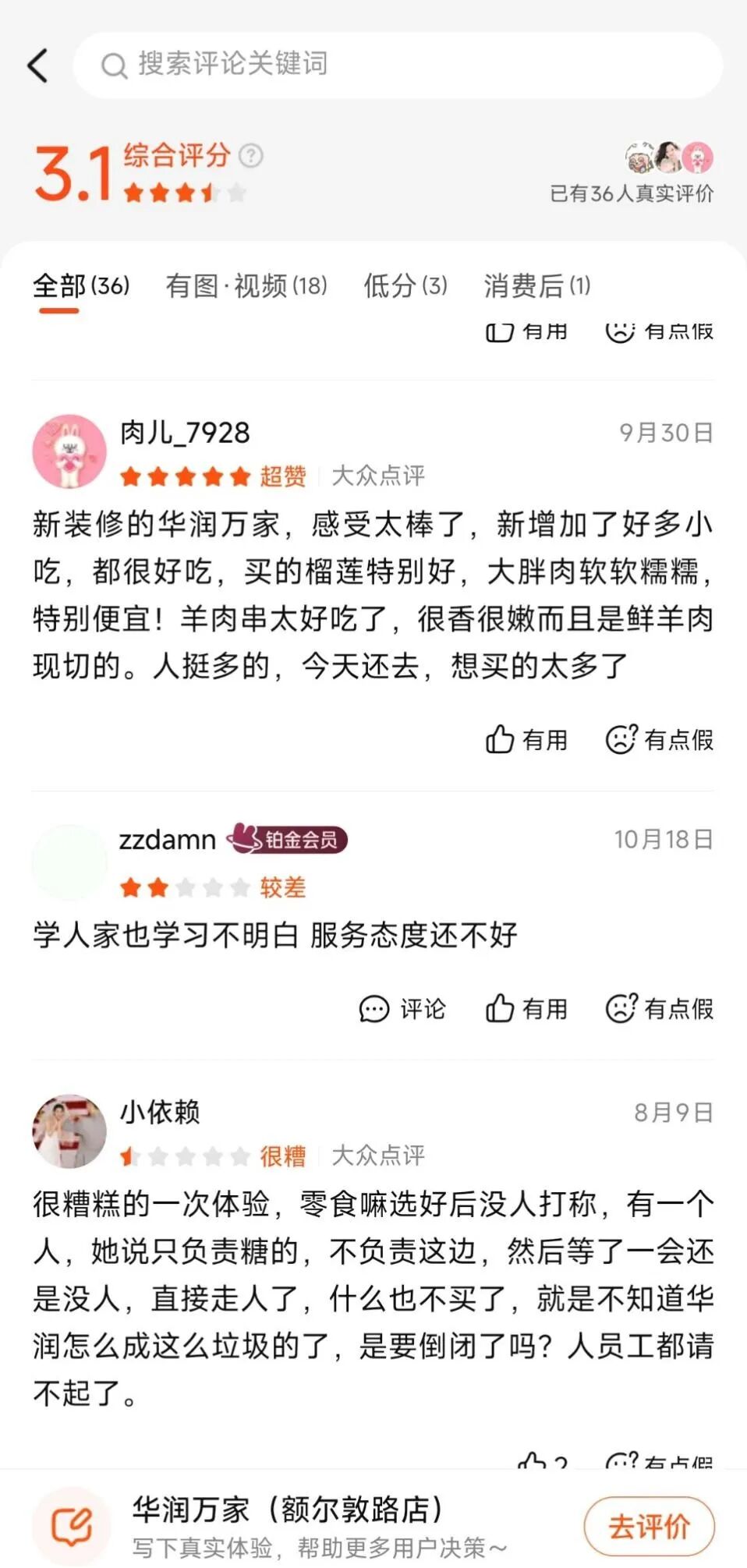Open 肉儿_7928's profile avatar
The image size is (747, 1568).
(x=69, y=451)
